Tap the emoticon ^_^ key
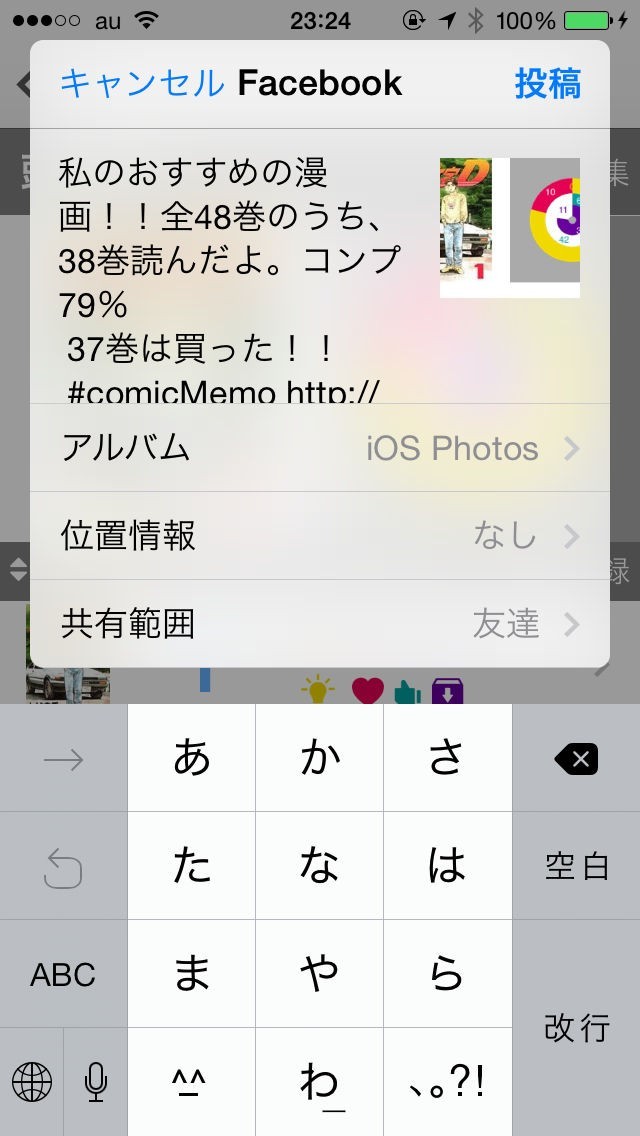Image resolution: width=640 pixels, height=1136 pixels. pos(192,1081)
